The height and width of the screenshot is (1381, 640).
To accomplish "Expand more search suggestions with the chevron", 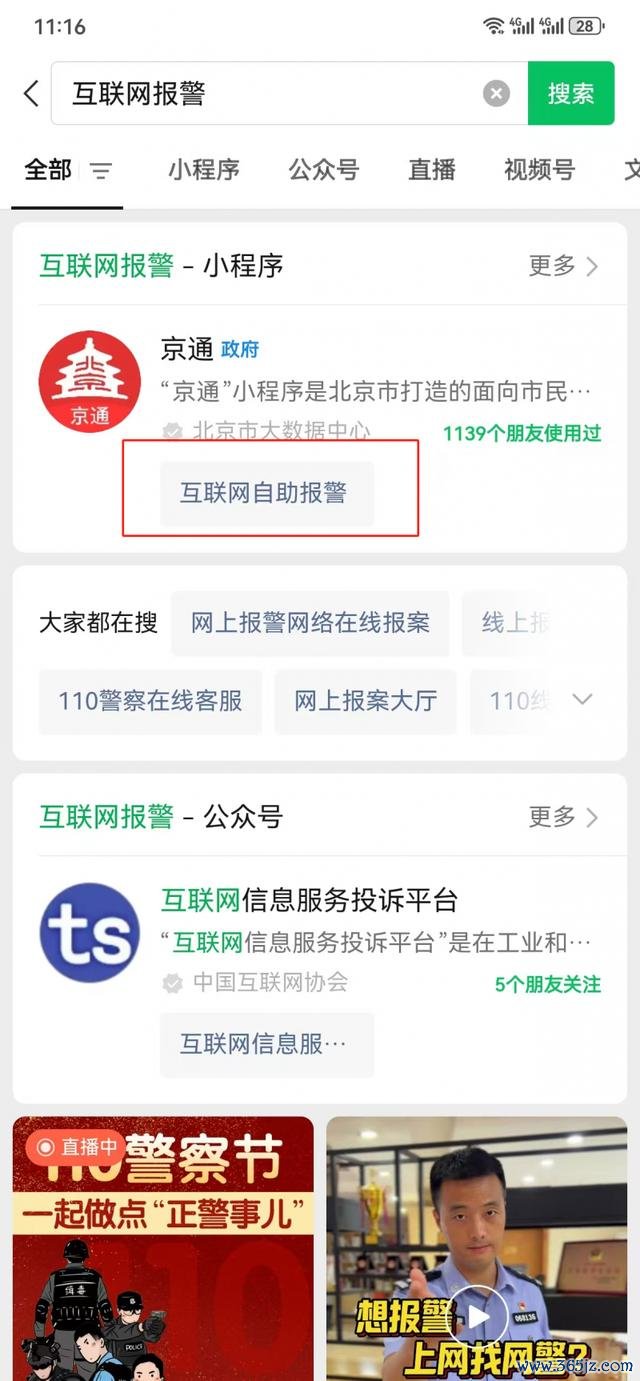I will (x=582, y=700).
